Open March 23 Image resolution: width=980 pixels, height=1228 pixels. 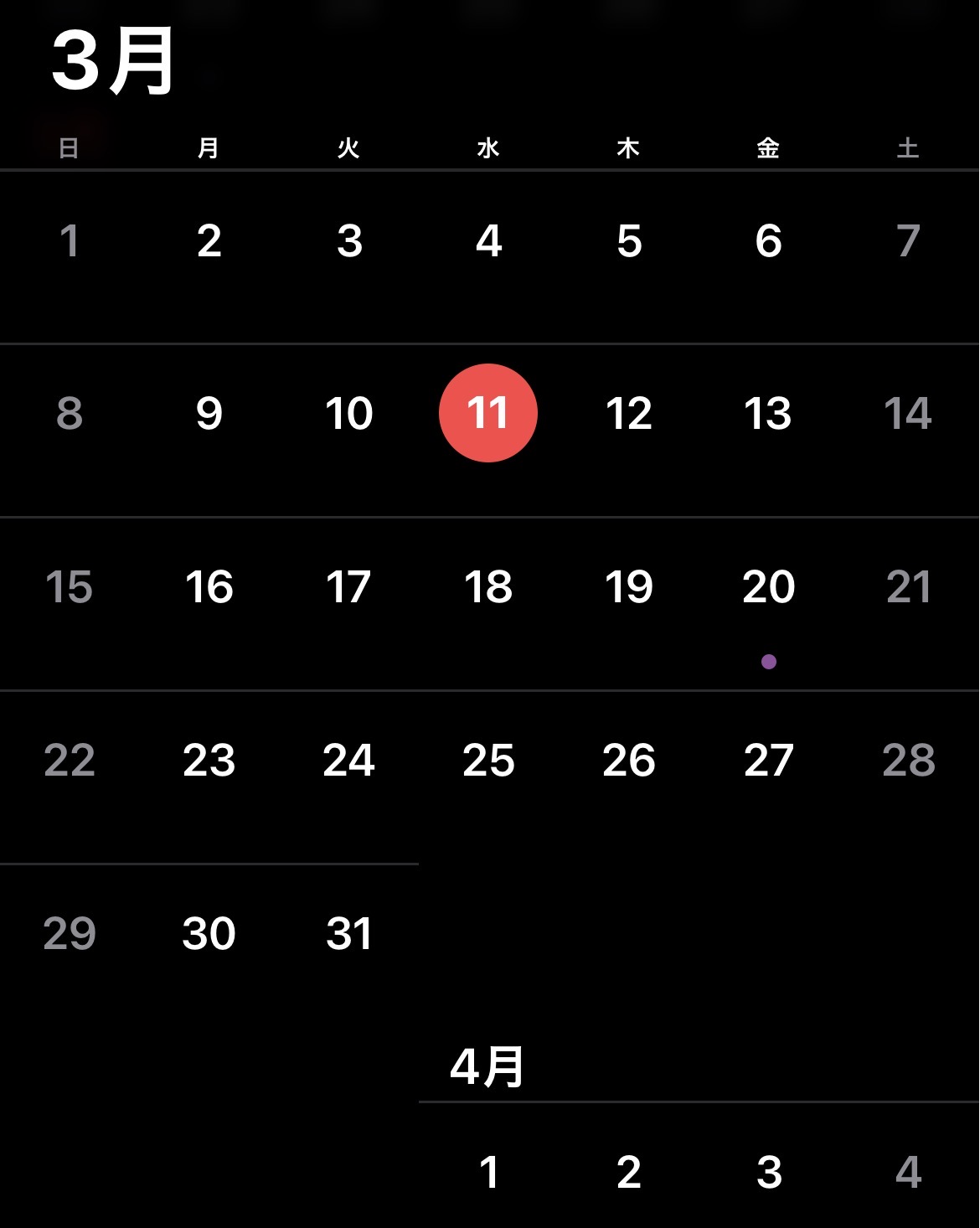pos(209,760)
